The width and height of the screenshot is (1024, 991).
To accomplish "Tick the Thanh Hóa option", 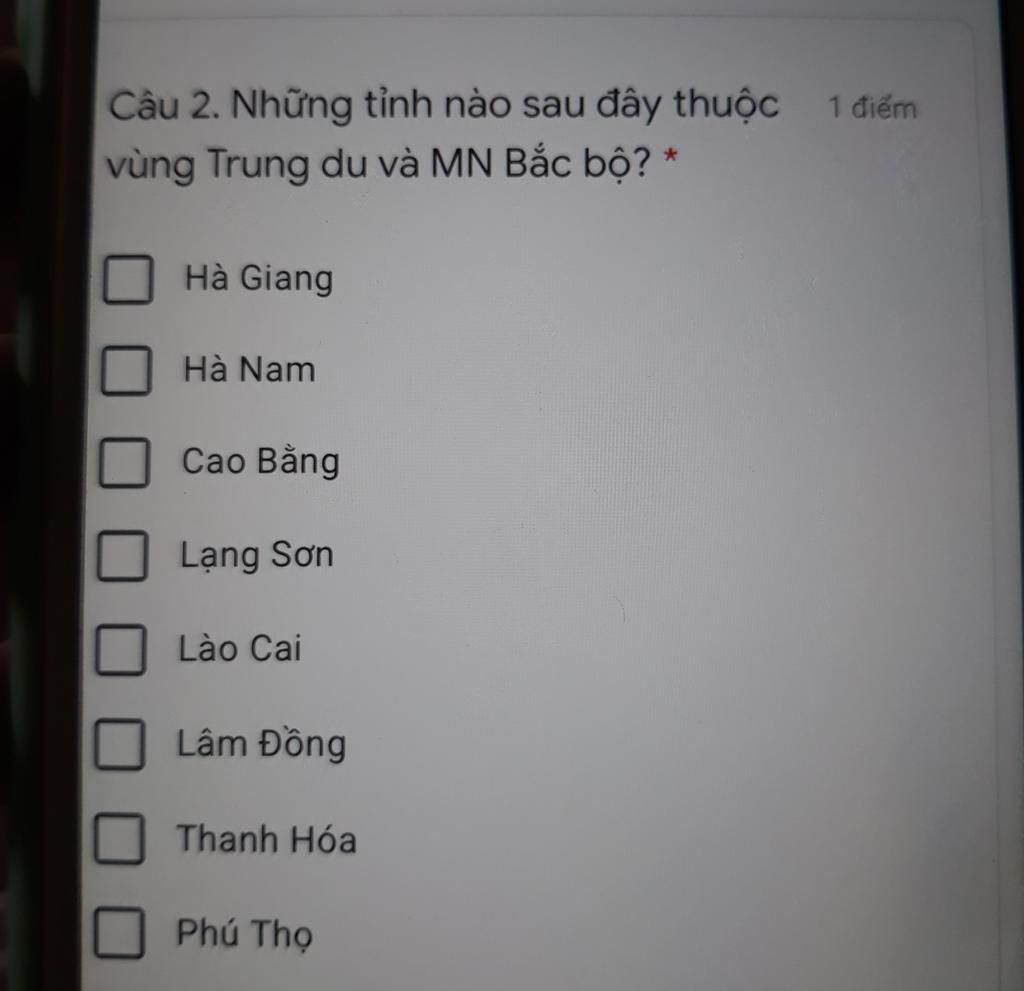I will [119, 838].
